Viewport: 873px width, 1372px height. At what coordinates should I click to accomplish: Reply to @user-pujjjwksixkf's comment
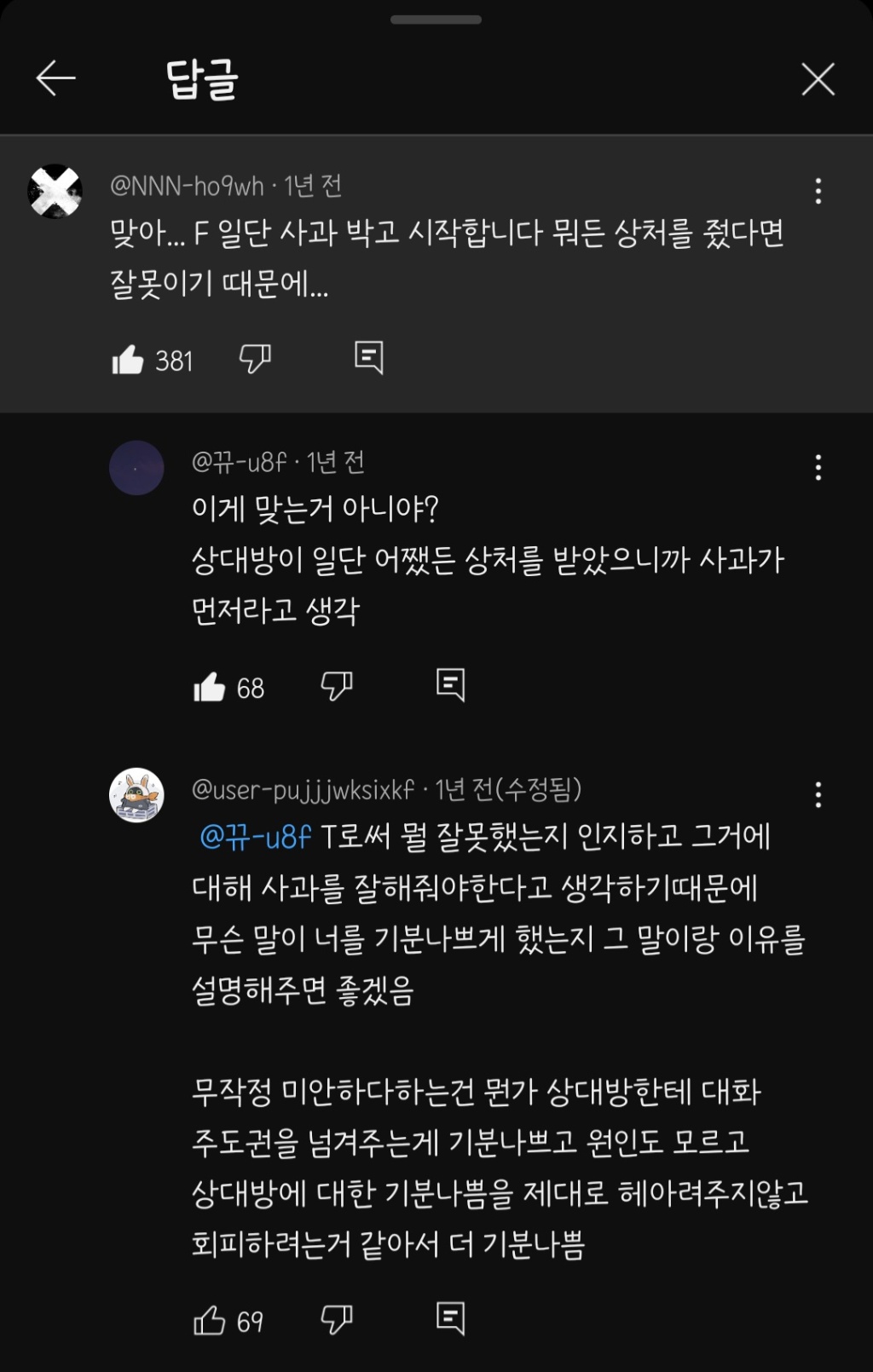(451, 1318)
